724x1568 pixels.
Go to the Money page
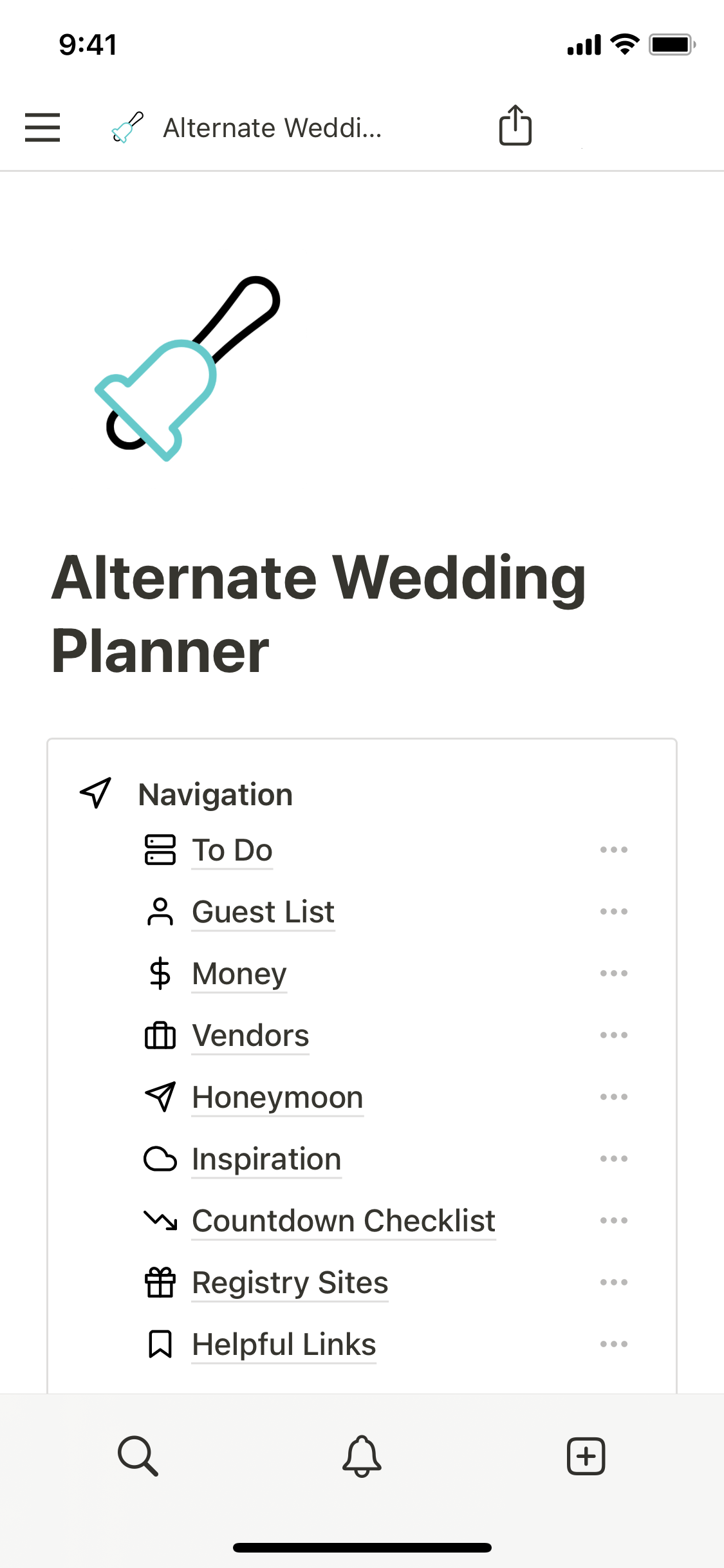pos(239,973)
